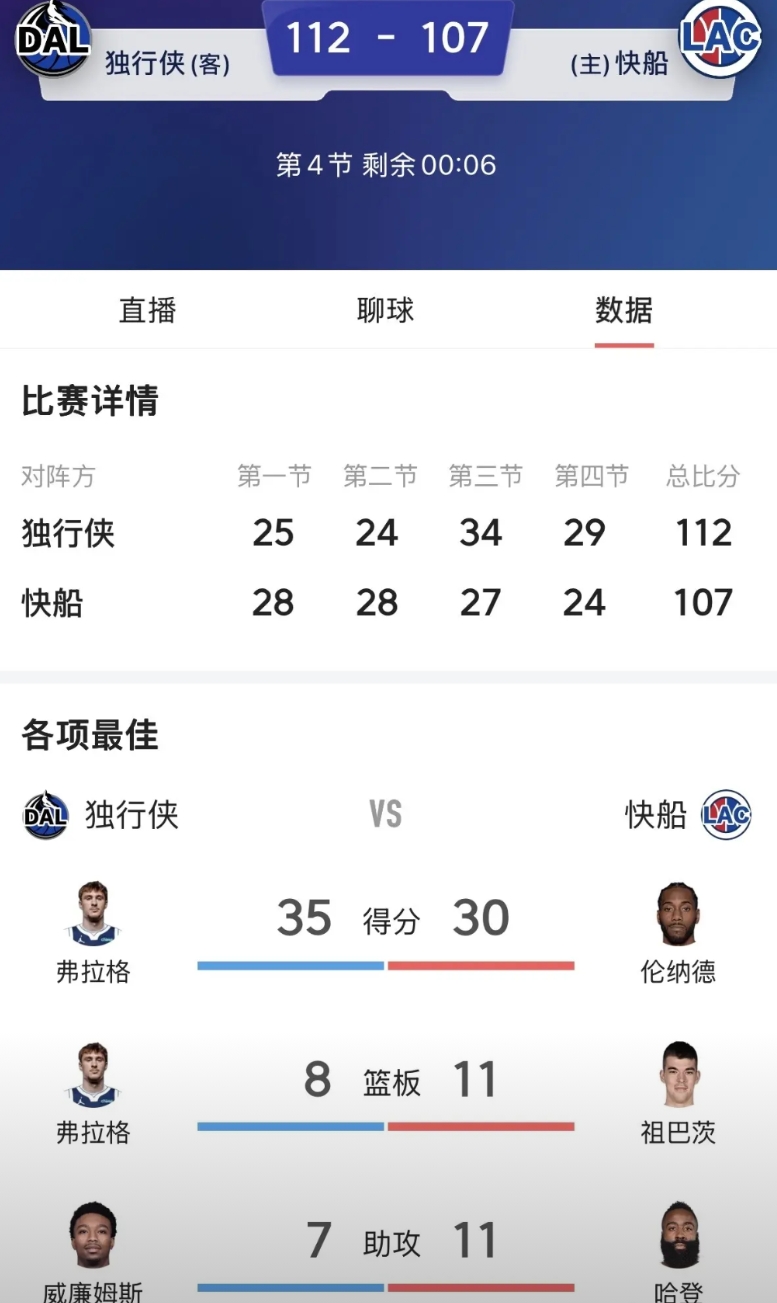Switch to the 直播 tab
Image resolution: width=777 pixels, height=1303 pixels.
tap(147, 311)
